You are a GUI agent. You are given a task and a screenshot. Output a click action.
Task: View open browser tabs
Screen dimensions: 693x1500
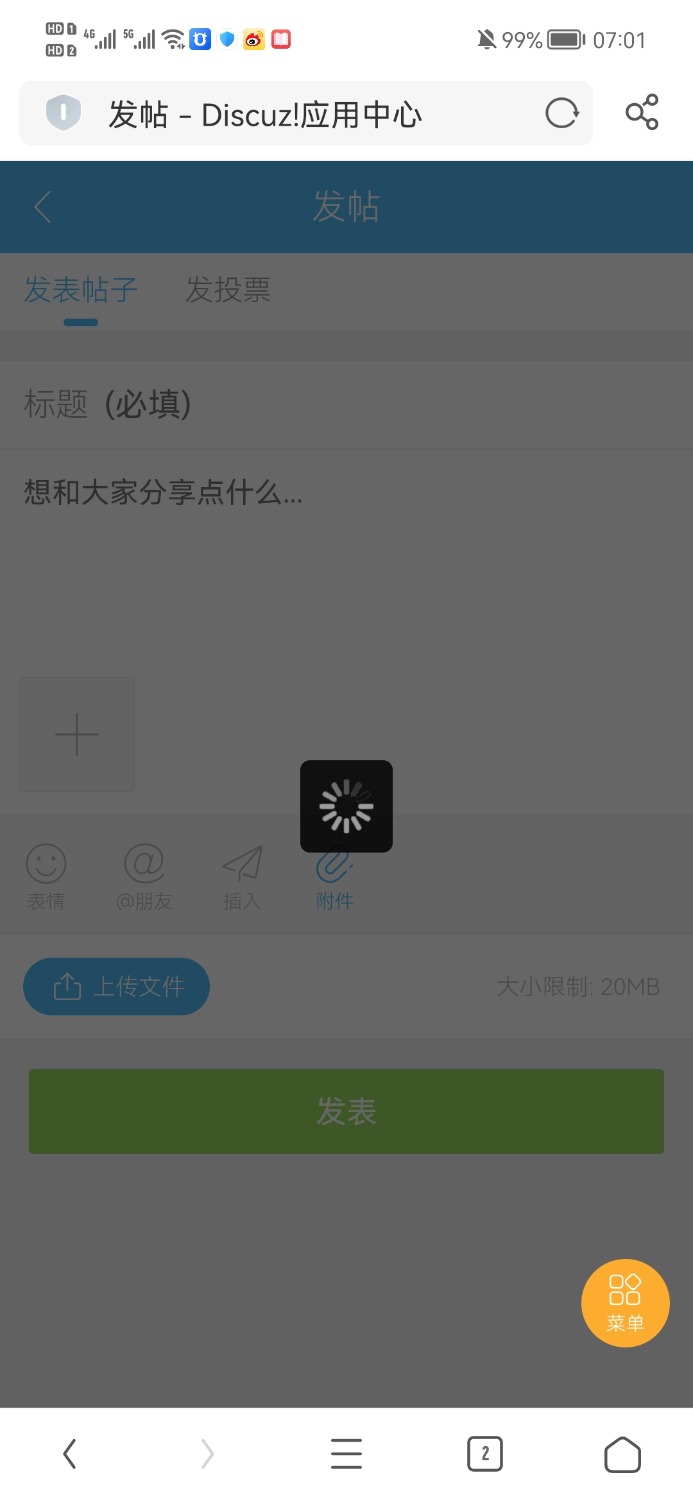pos(485,1454)
